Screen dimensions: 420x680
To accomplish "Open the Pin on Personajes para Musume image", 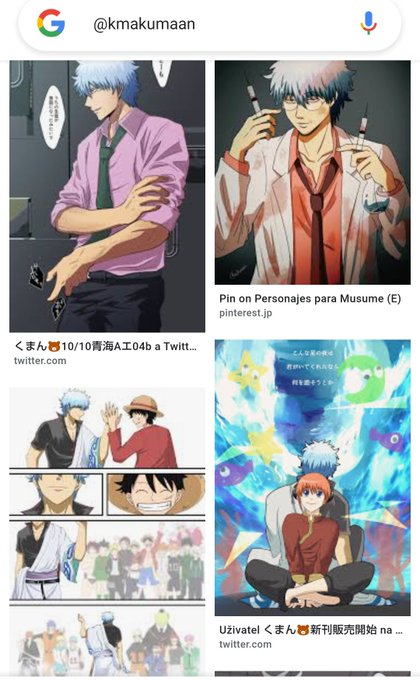I will [x=312, y=172].
